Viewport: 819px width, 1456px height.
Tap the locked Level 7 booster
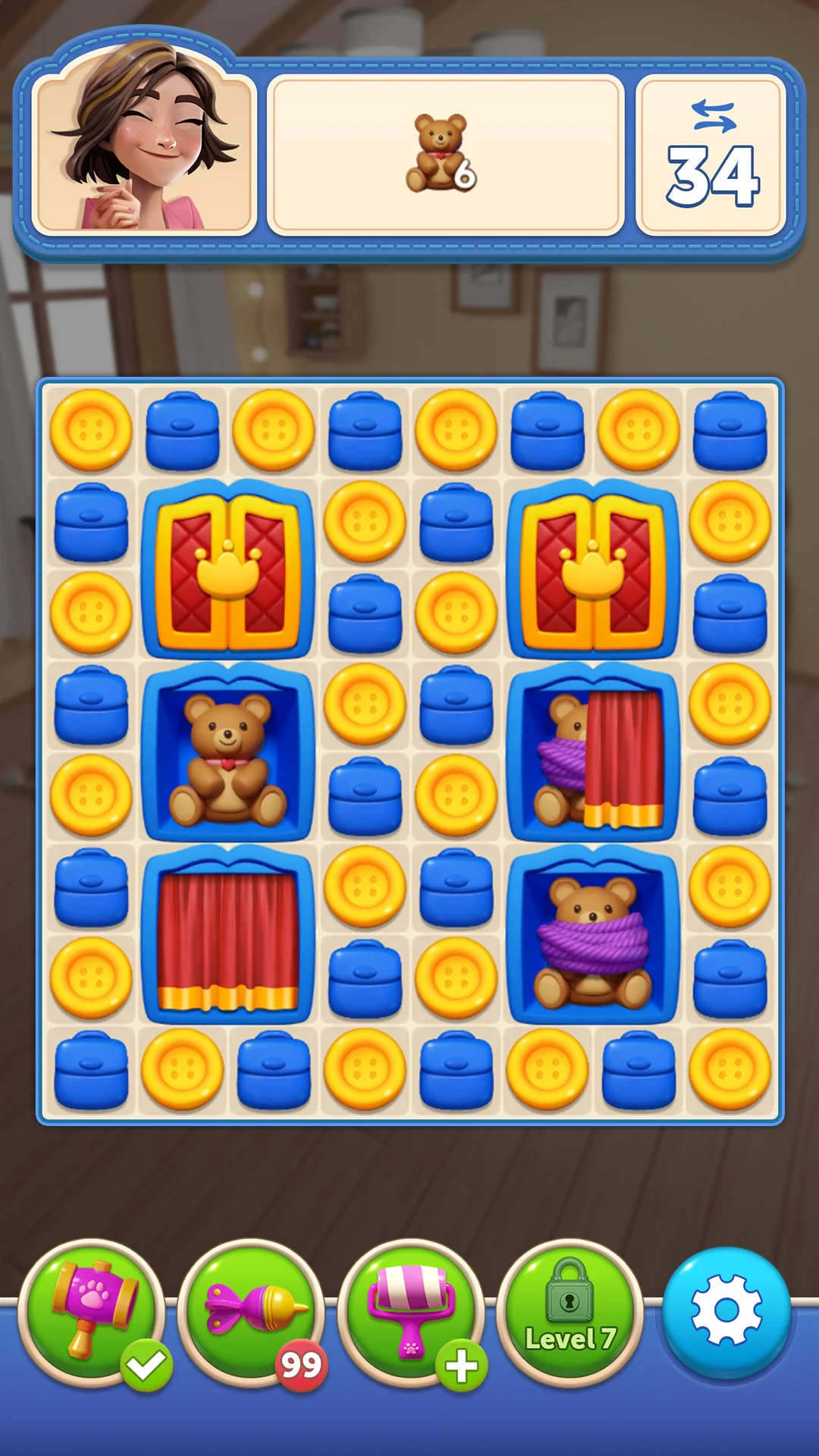[x=570, y=1312]
